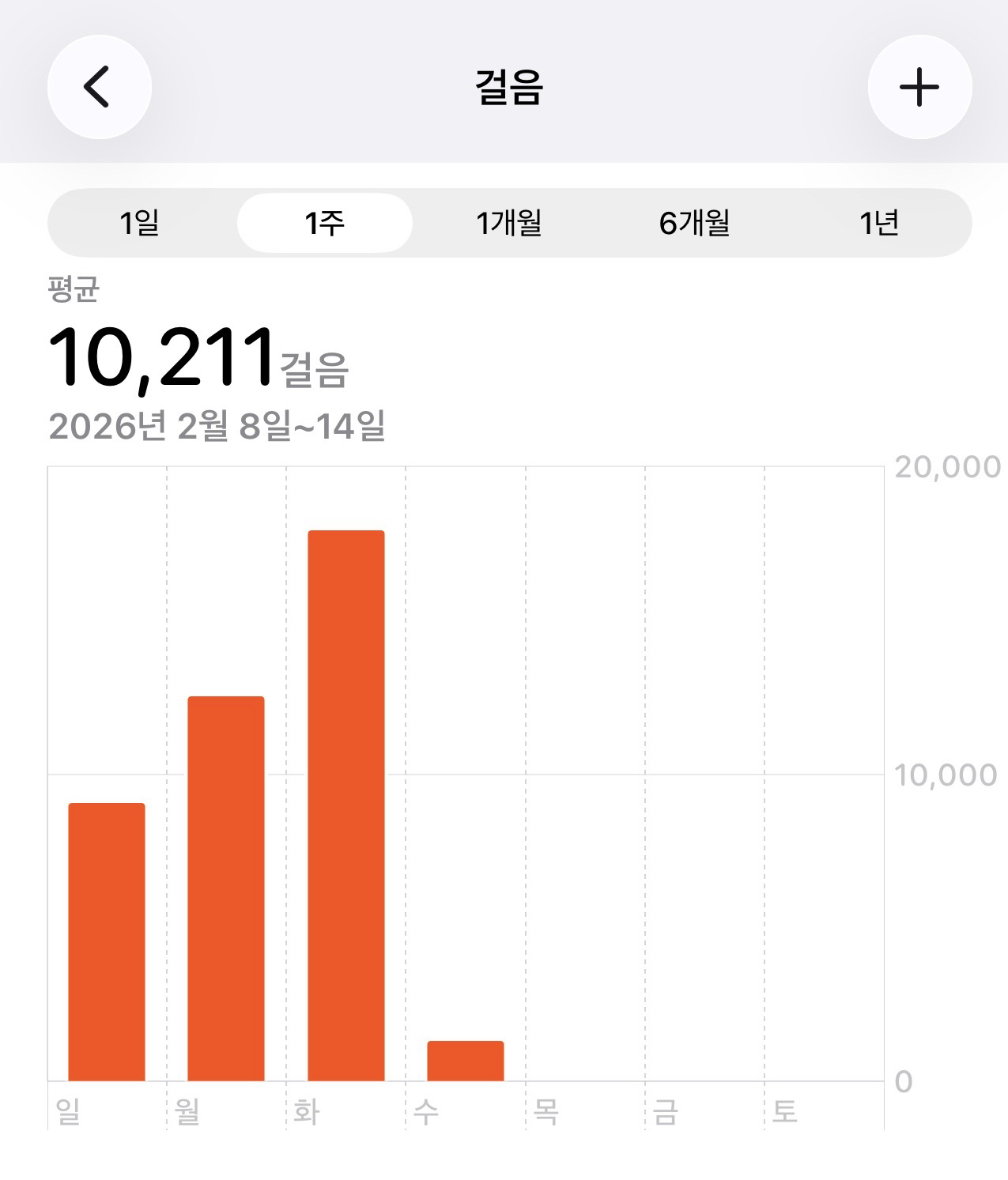Switch to the 1일 view
1008x1180 pixels.
click(140, 223)
